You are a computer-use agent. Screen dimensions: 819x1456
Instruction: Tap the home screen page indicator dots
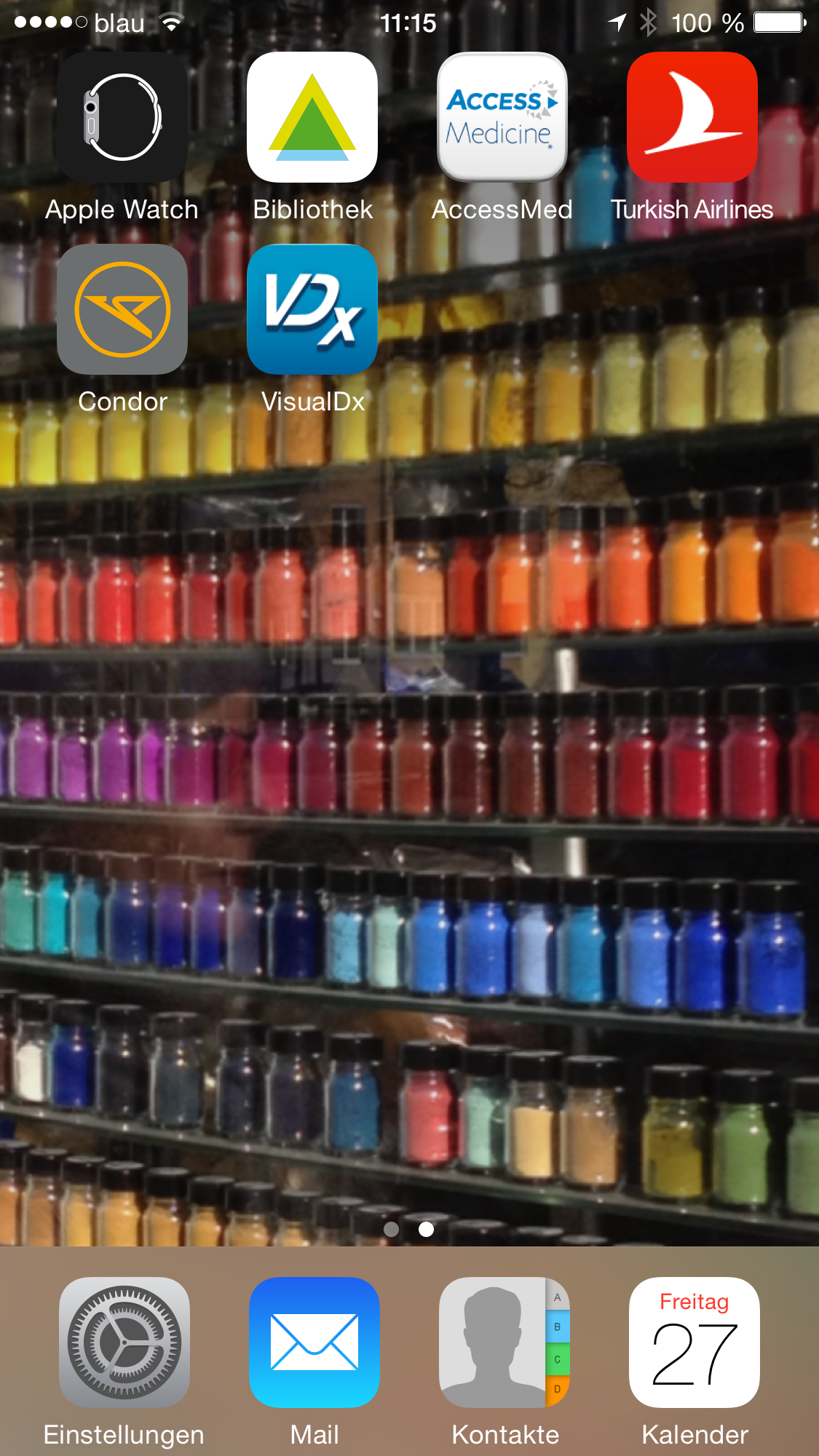[409, 1229]
